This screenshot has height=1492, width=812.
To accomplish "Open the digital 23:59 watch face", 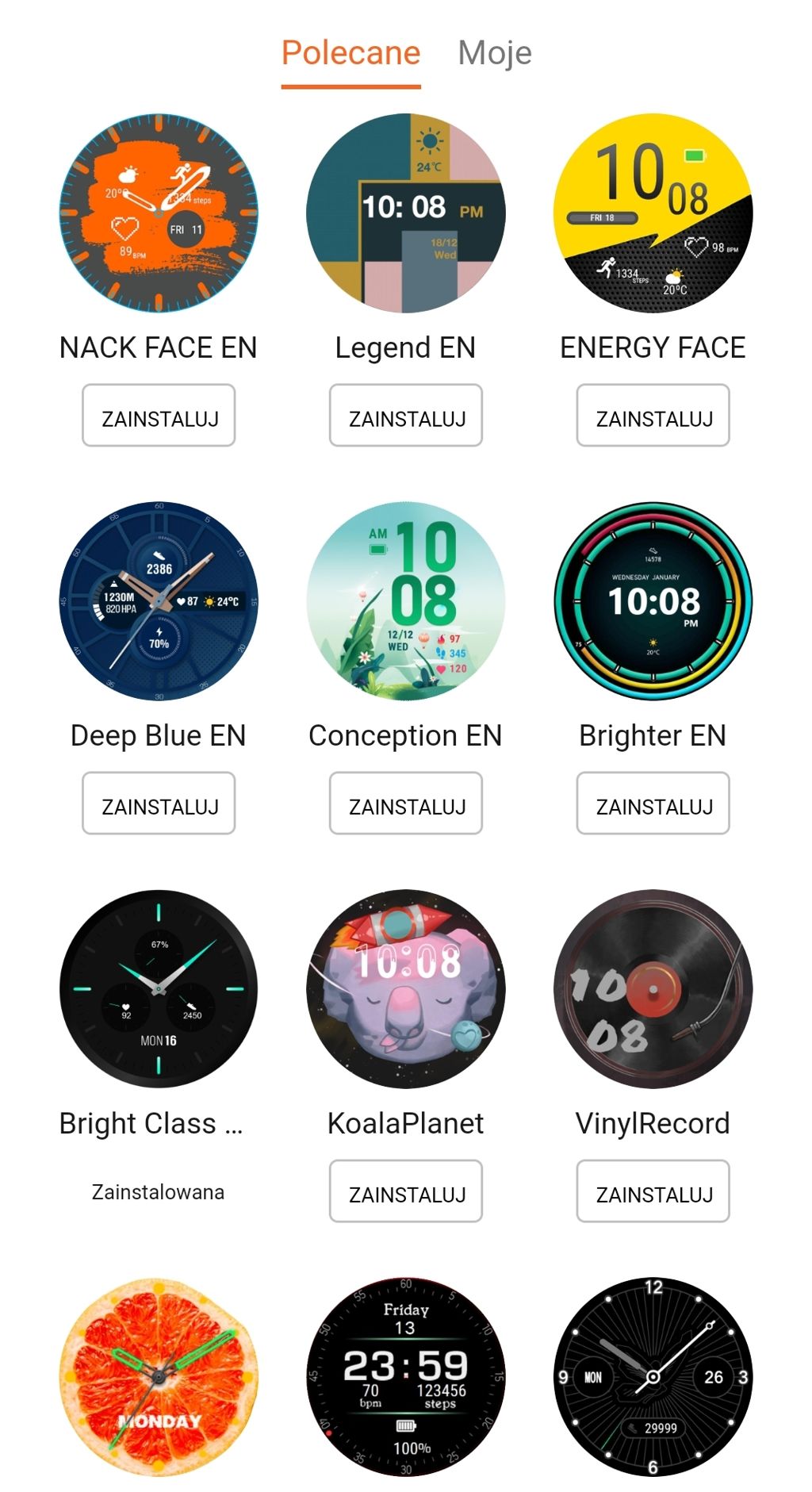I will (x=406, y=1376).
